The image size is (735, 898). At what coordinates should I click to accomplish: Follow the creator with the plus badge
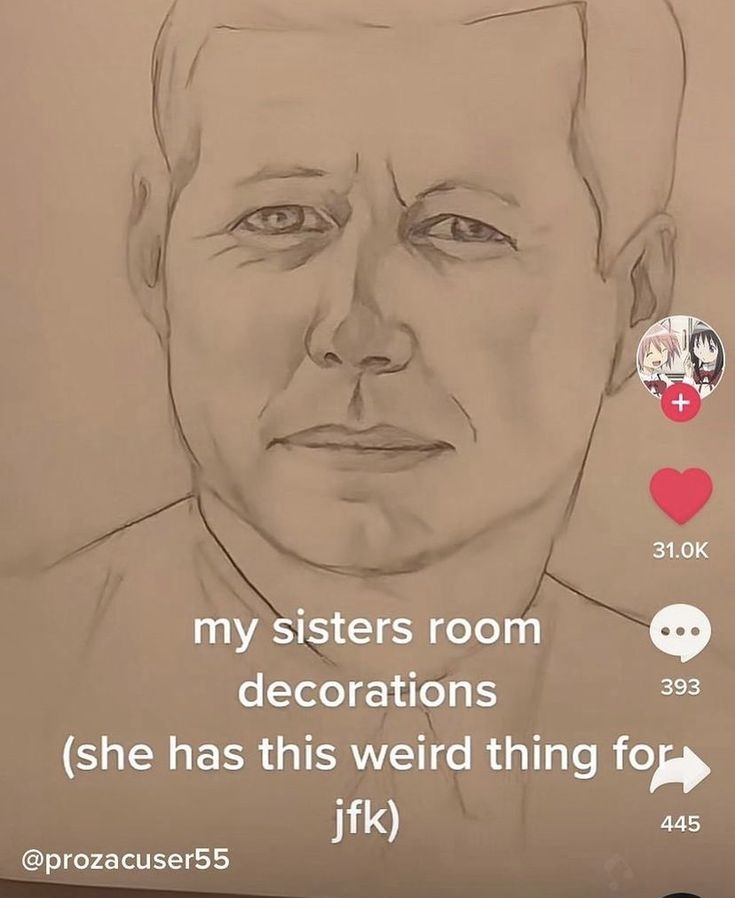(x=681, y=403)
